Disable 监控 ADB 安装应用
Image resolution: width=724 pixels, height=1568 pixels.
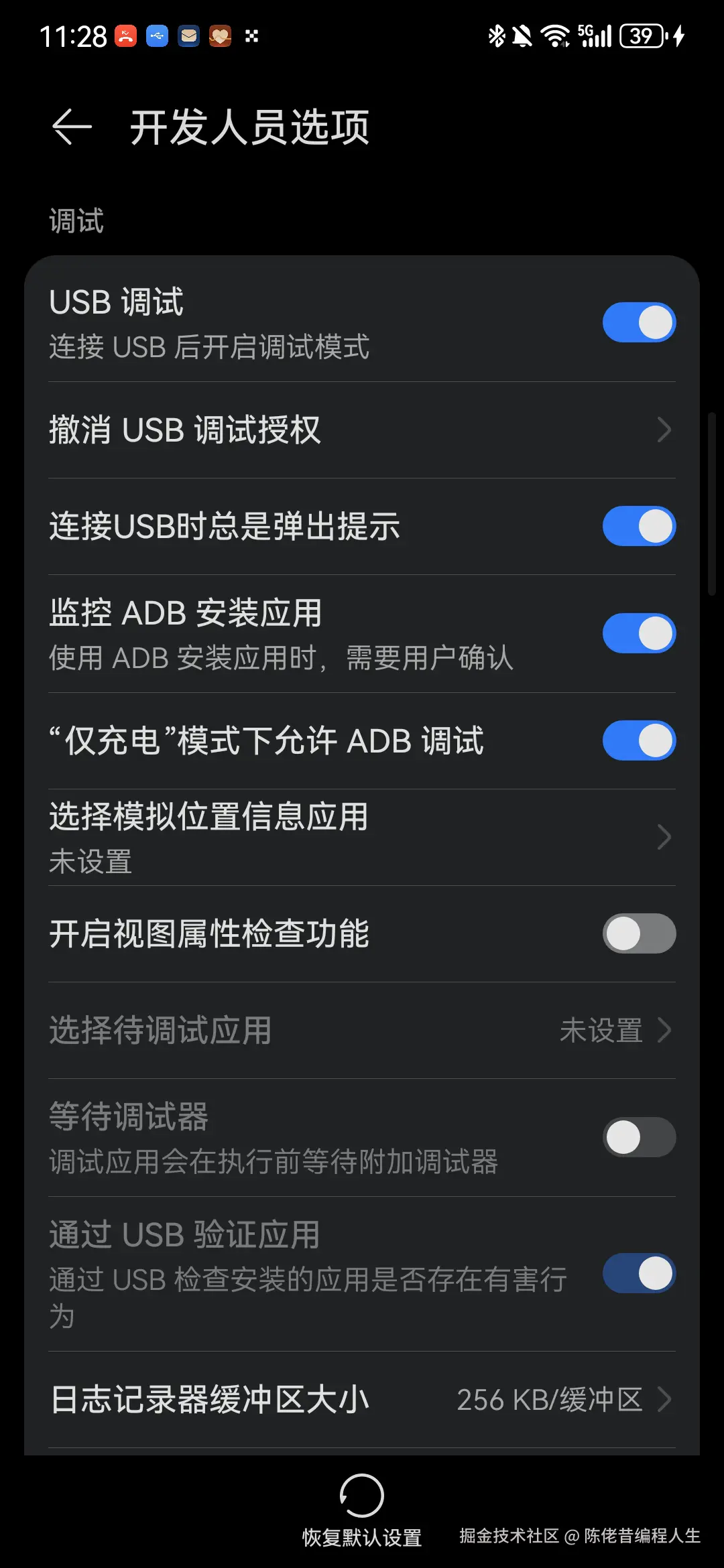pos(638,632)
